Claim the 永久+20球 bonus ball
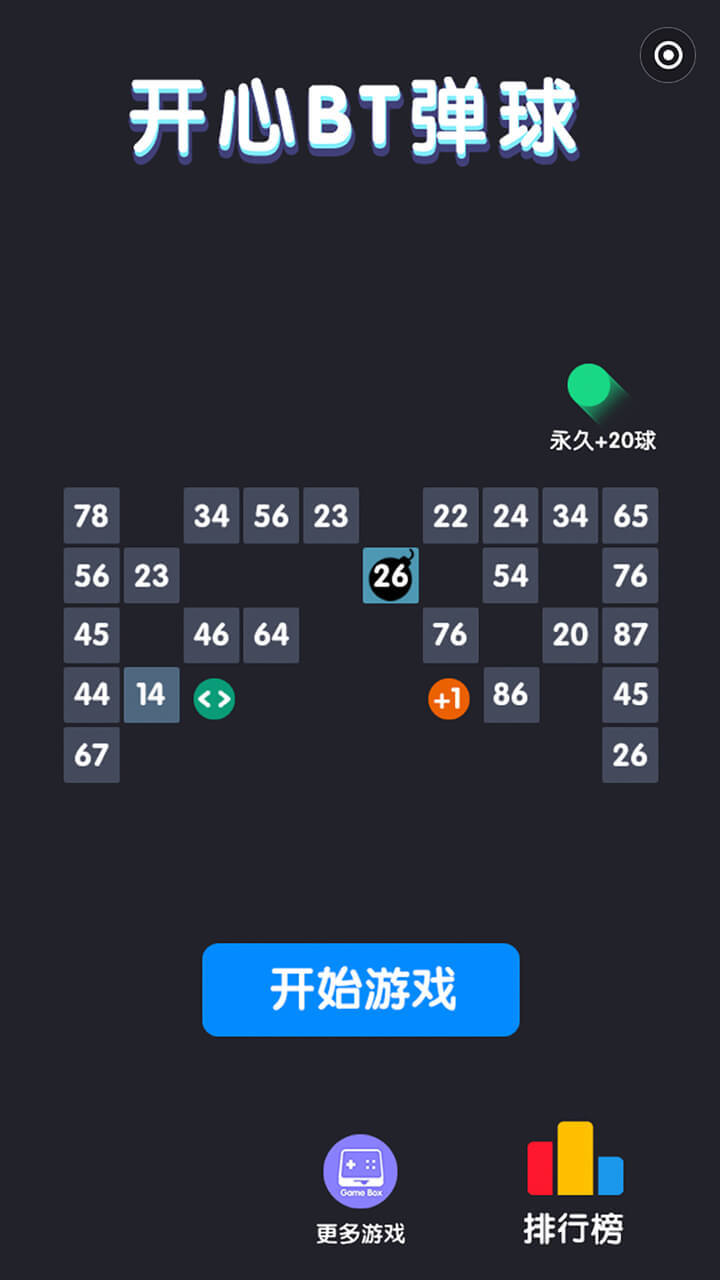 coord(601,408)
